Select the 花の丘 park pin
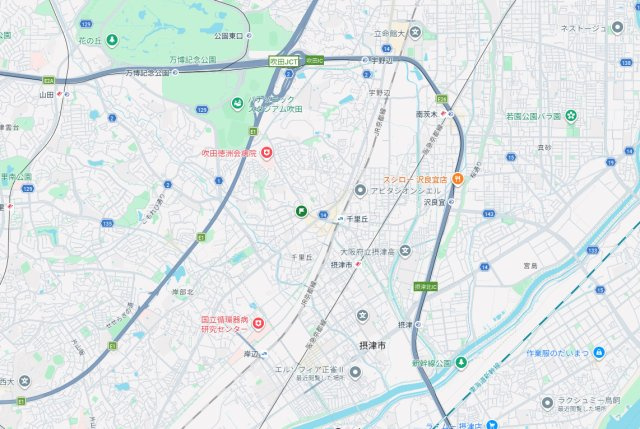The height and width of the screenshot is (429, 640). pyautogui.click(x=112, y=40)
